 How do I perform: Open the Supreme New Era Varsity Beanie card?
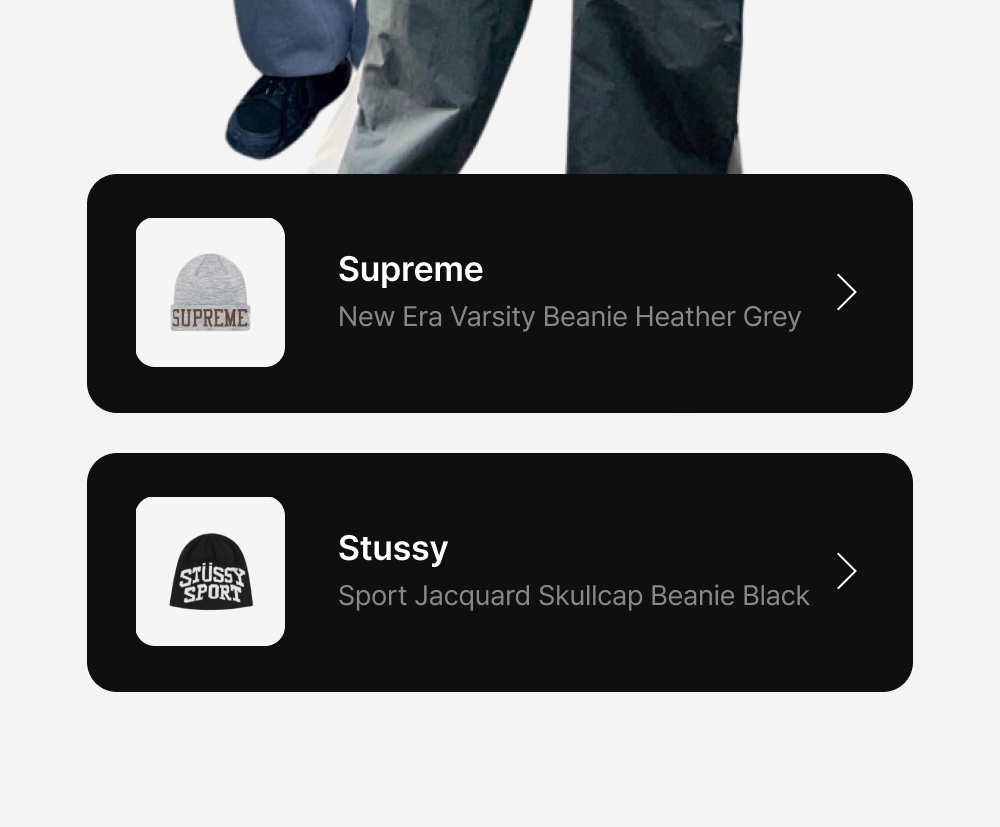(x=499, y=293)
